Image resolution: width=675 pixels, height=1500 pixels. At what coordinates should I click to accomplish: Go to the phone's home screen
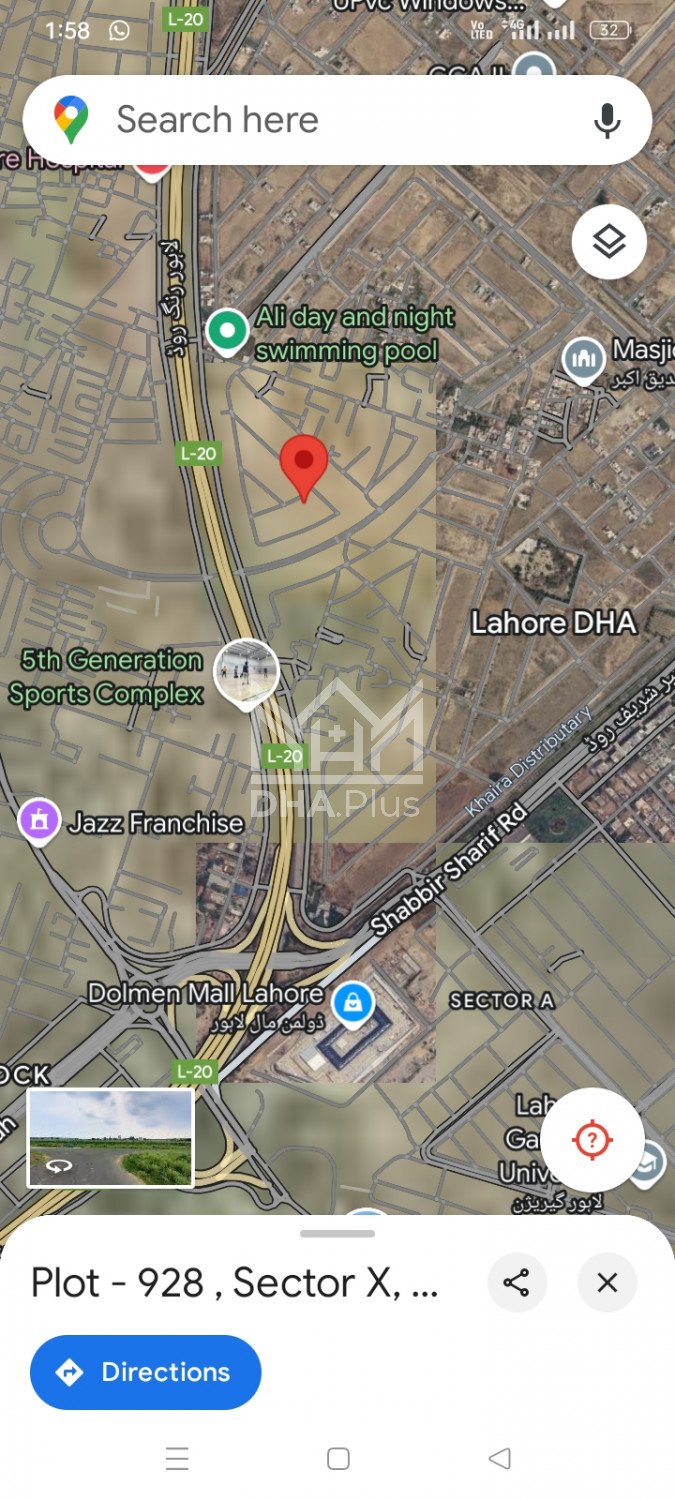[x=338, y=1459]
